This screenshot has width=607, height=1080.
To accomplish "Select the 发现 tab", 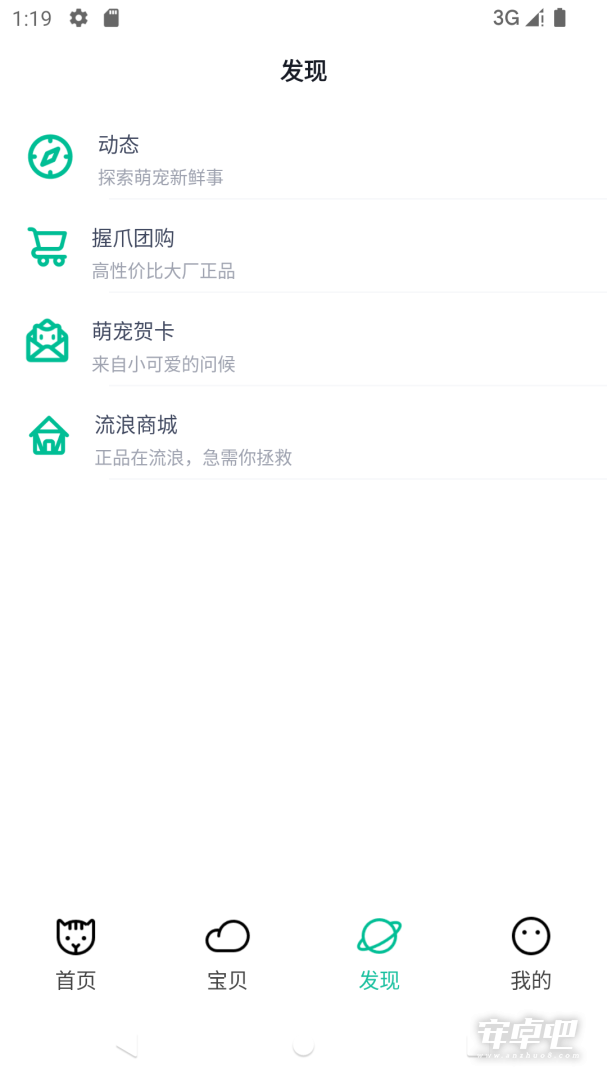I will pos(379,954).
